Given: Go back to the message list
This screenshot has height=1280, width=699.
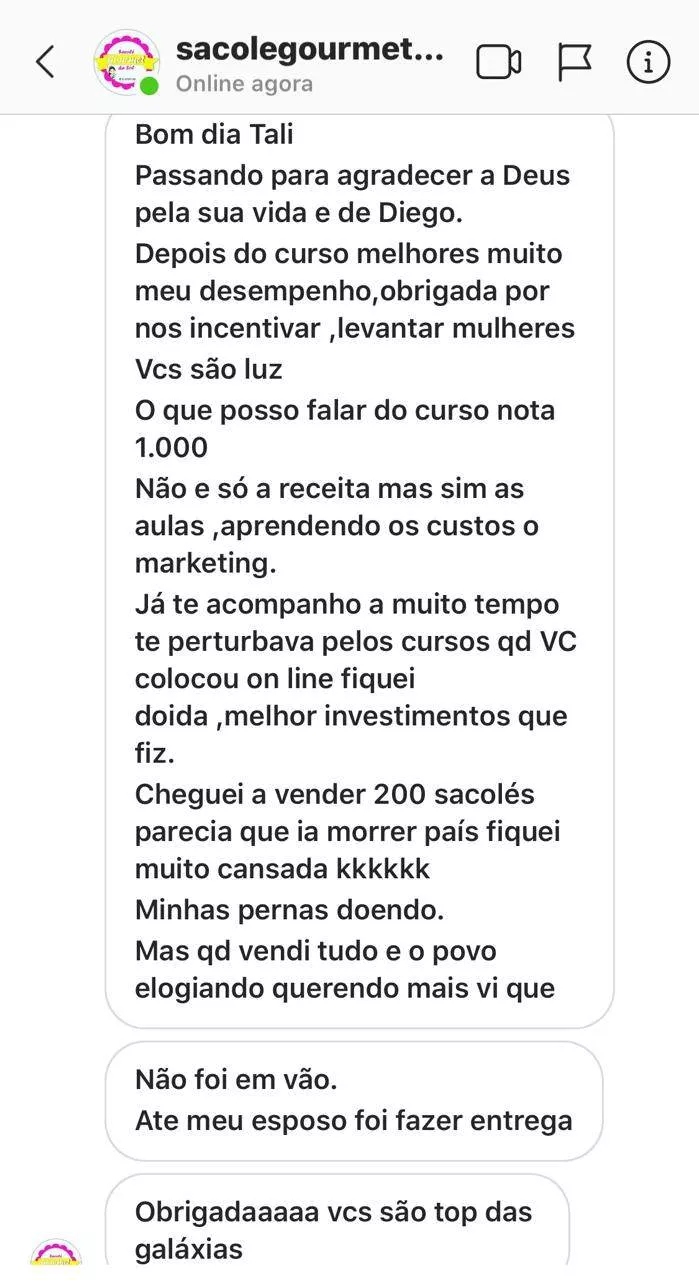Looking at the screenshot, I should (45, 62).
